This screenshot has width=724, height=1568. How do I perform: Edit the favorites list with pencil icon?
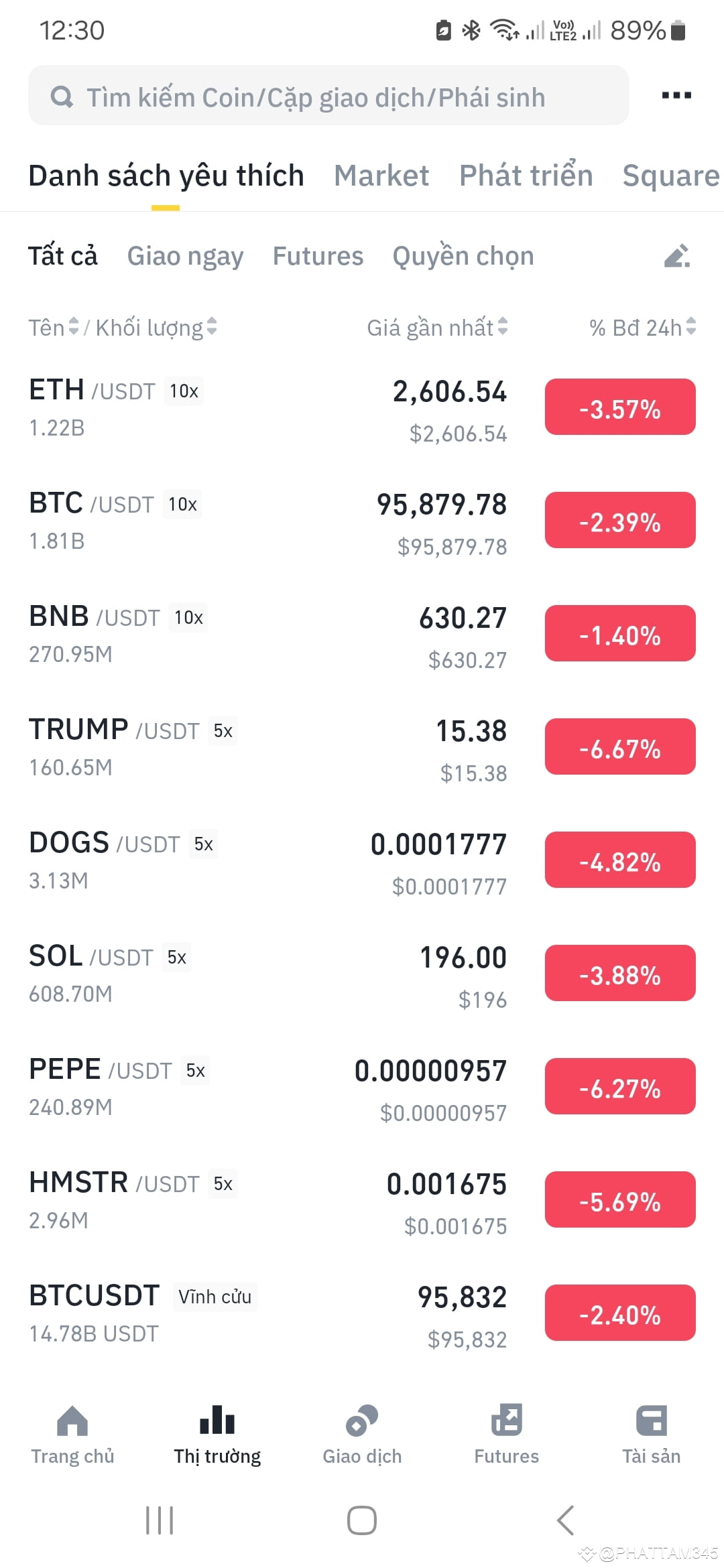677,256
